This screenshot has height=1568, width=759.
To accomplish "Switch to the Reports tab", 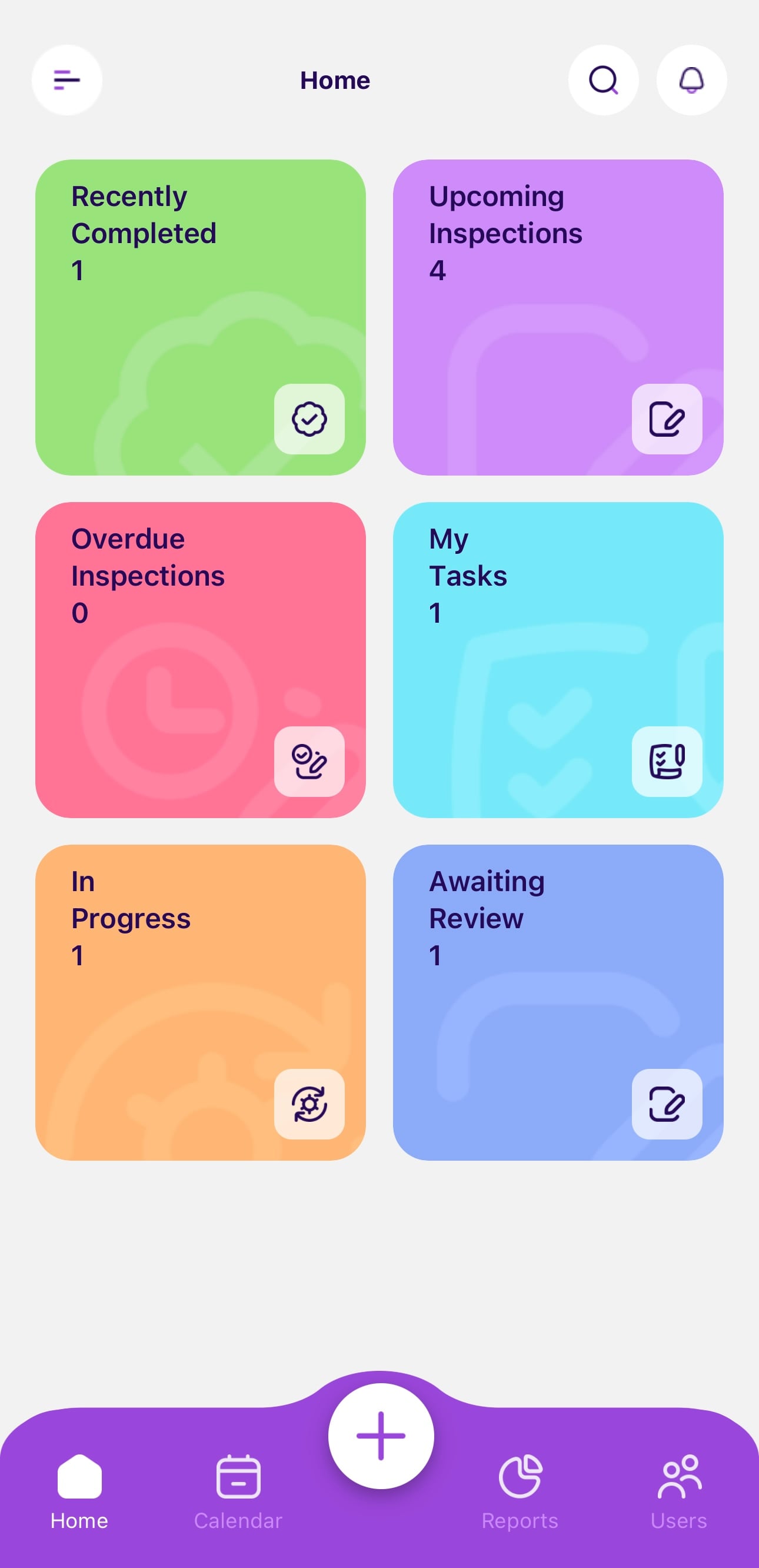I will [x=520, y=1492].
